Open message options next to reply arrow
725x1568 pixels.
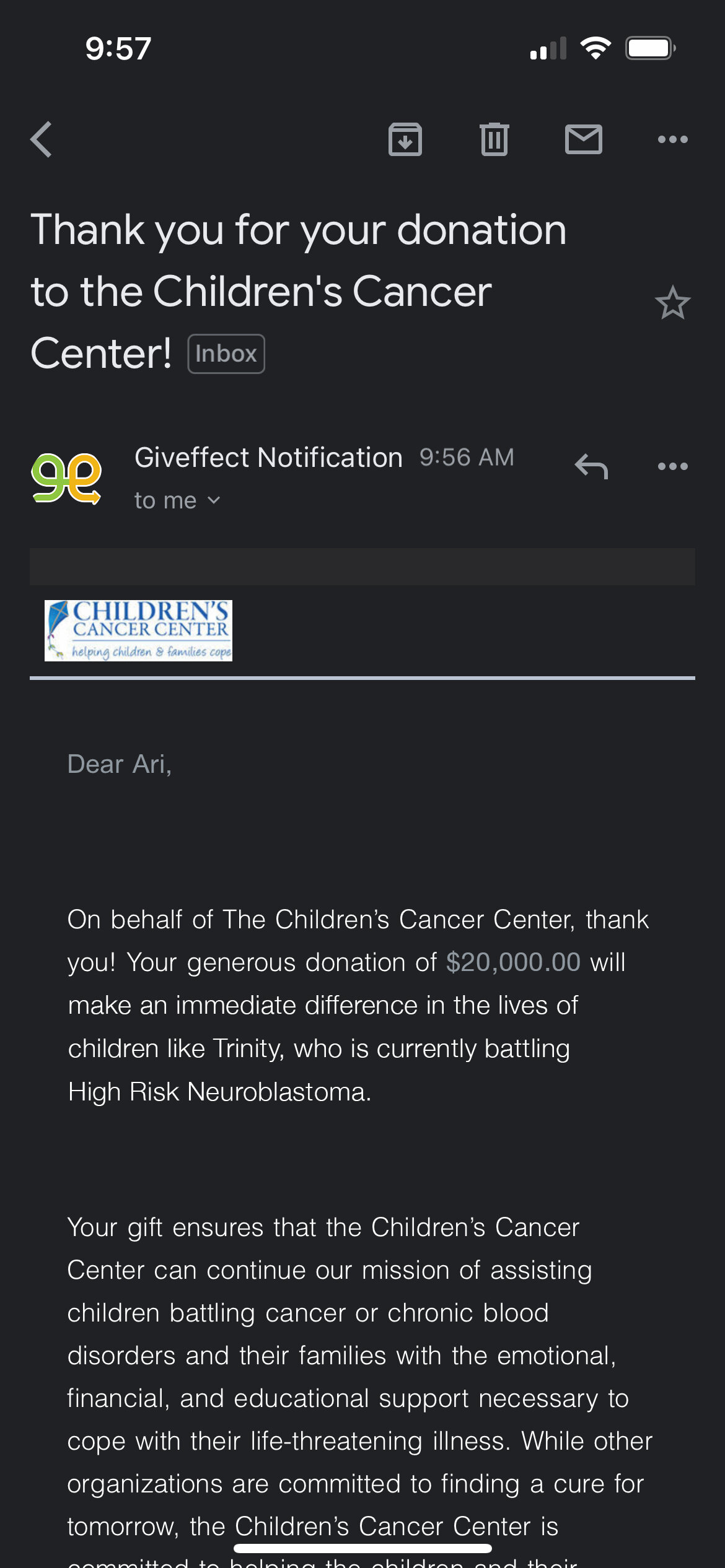(673, 466)
